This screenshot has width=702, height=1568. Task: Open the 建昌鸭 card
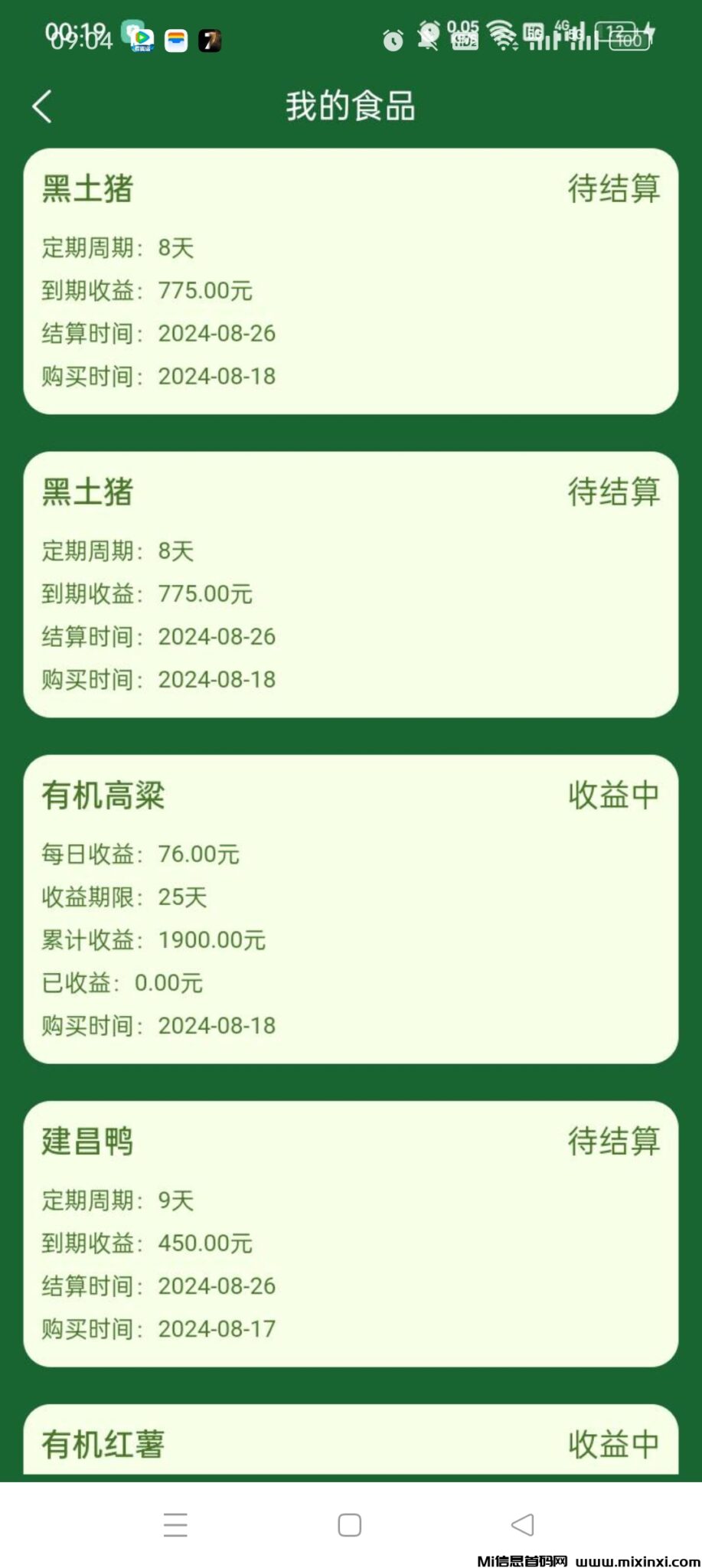click(351, 1236)
